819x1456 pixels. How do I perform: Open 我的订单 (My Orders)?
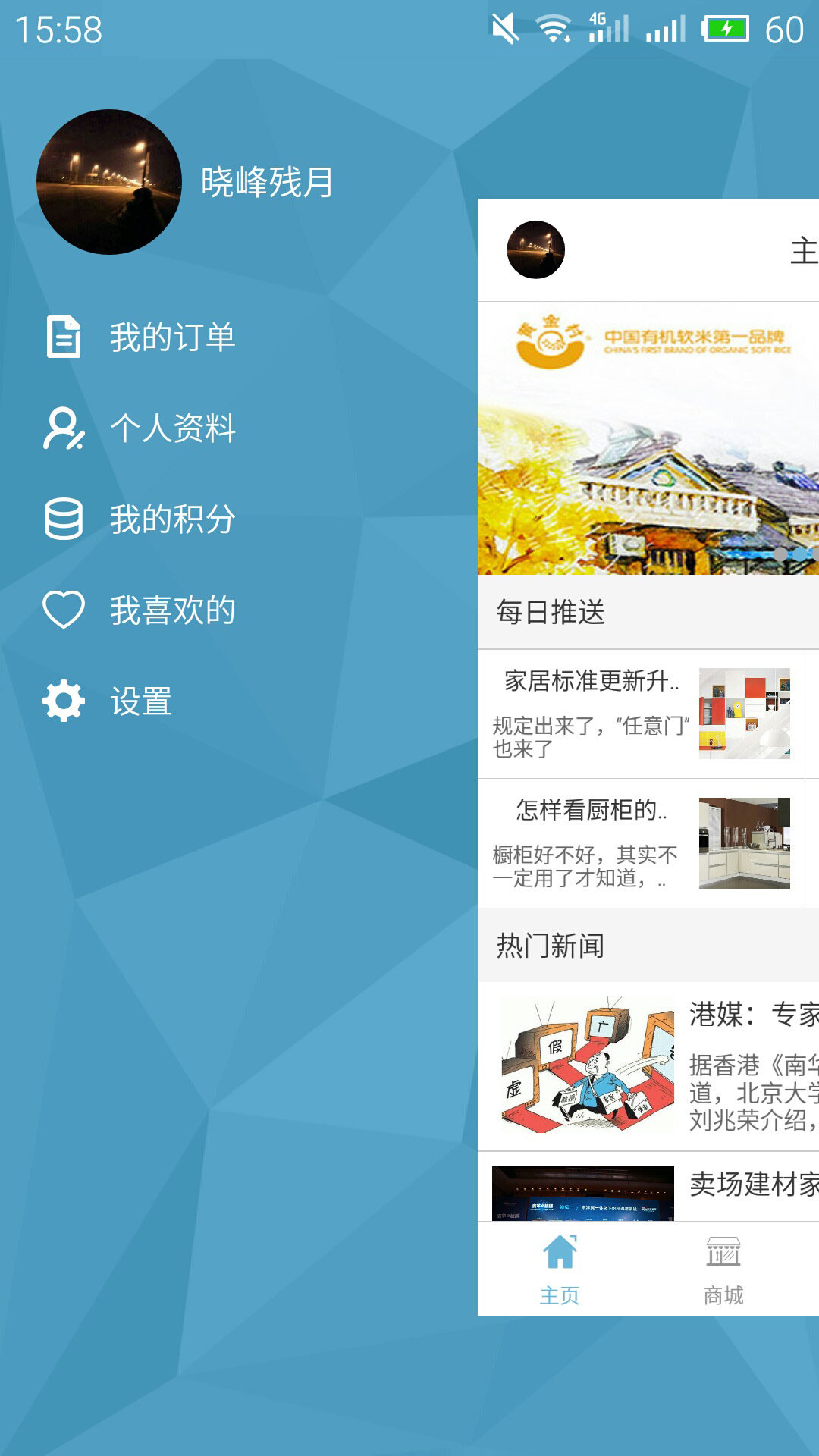pos(172,337)
